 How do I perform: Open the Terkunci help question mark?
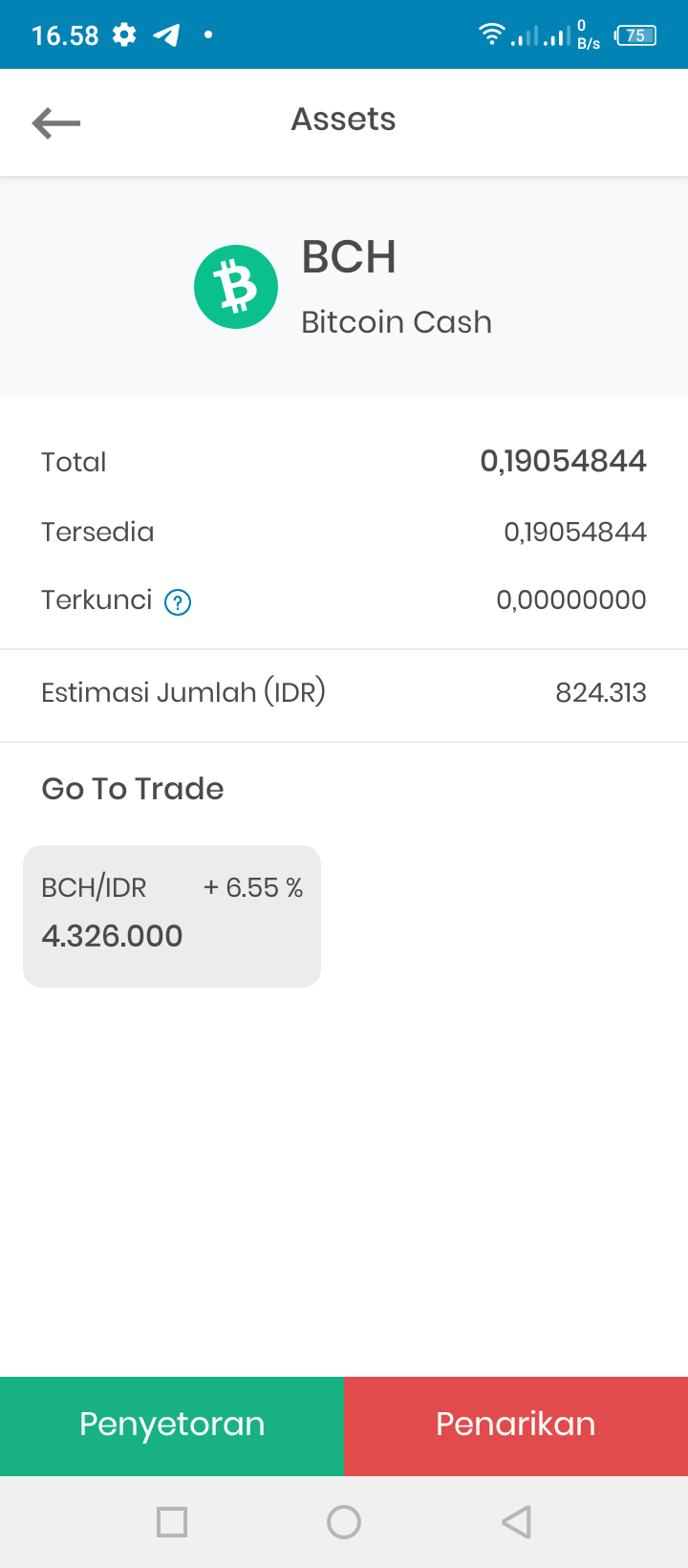tap(178, 602)
